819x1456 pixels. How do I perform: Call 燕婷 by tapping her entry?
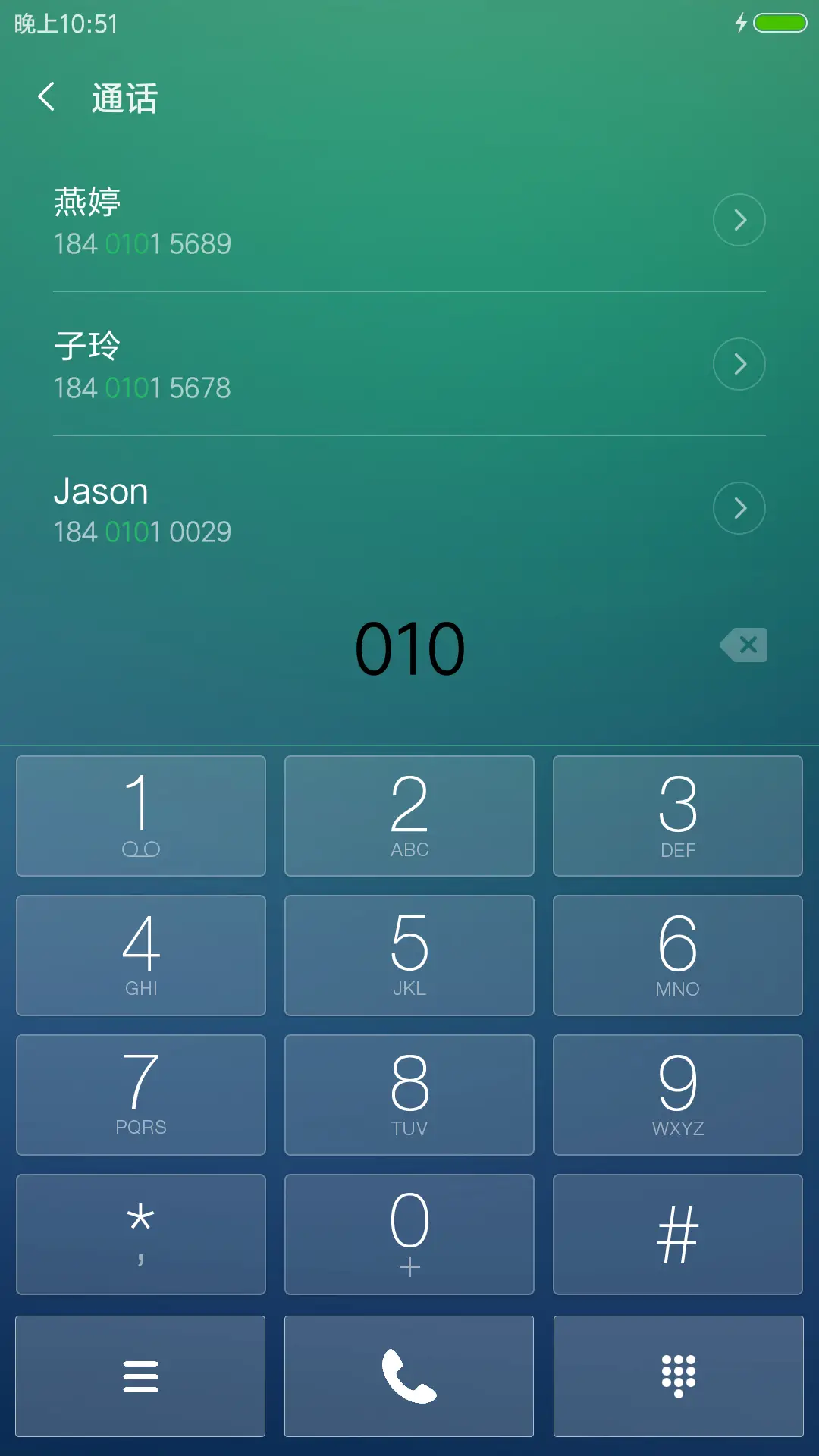click(x=303, y=220)
